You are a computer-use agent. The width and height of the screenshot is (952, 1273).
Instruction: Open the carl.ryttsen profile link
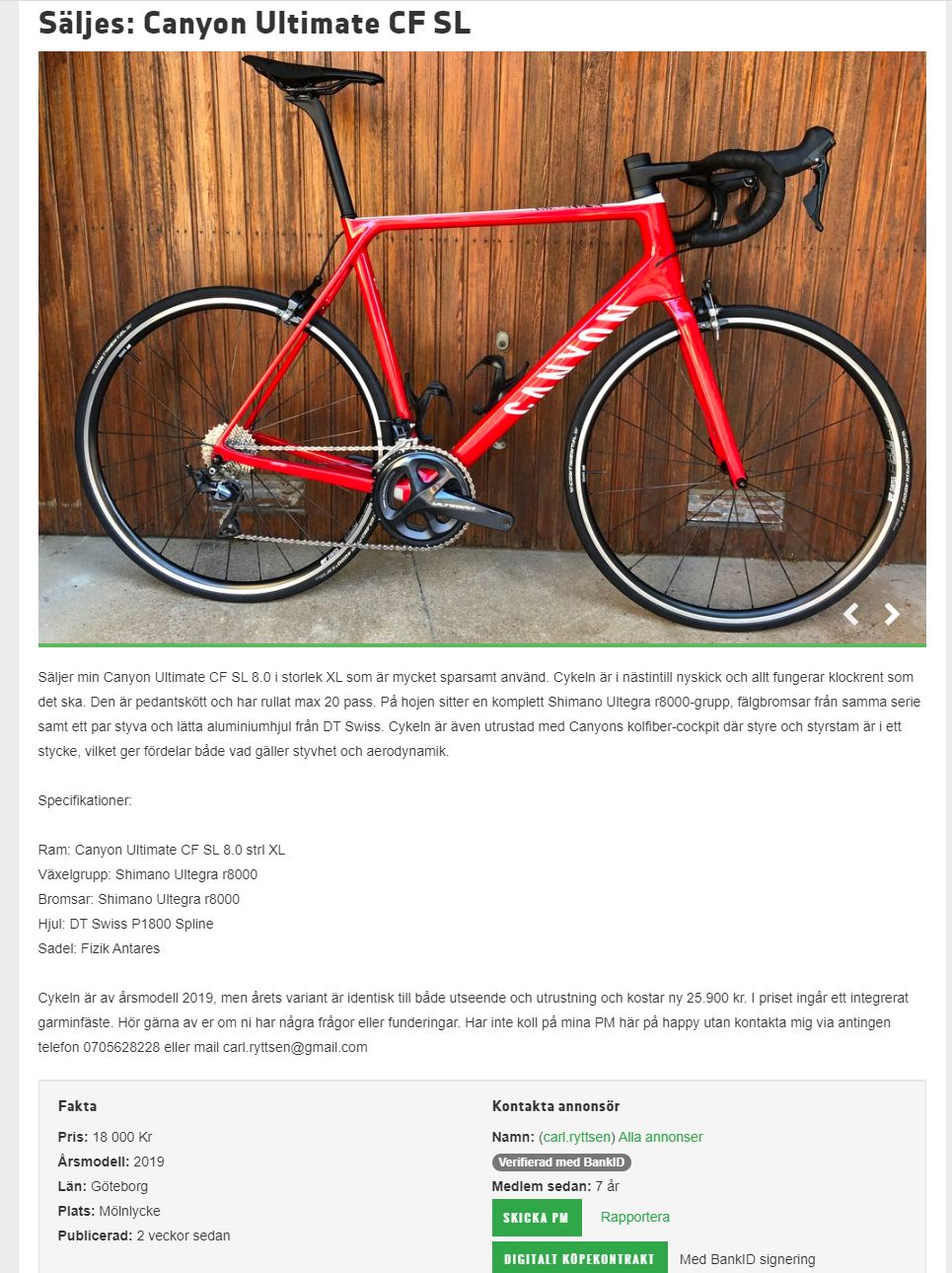(x=577, y=1137)
